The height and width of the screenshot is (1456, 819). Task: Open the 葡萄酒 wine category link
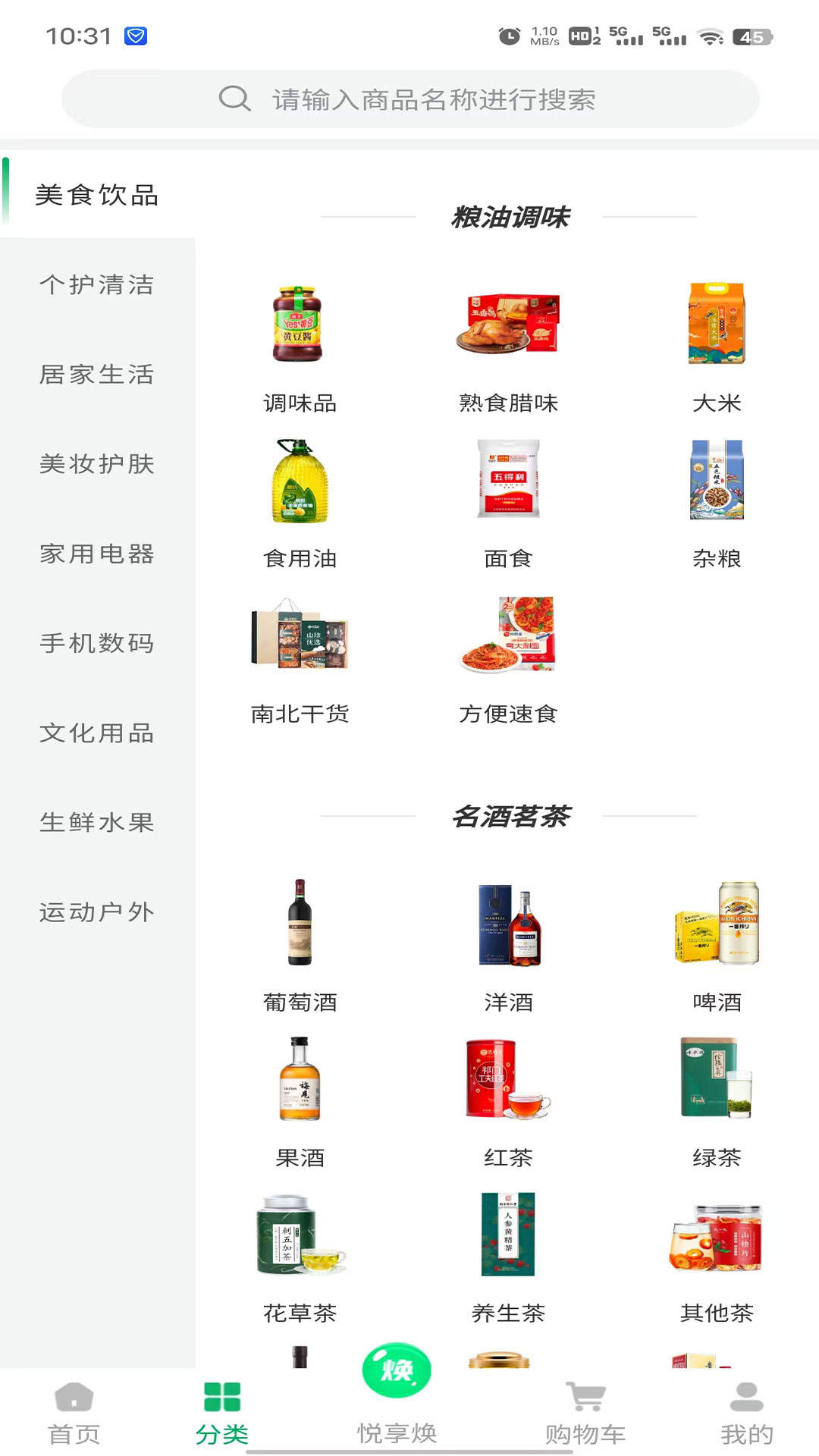tap(299, 1003)
